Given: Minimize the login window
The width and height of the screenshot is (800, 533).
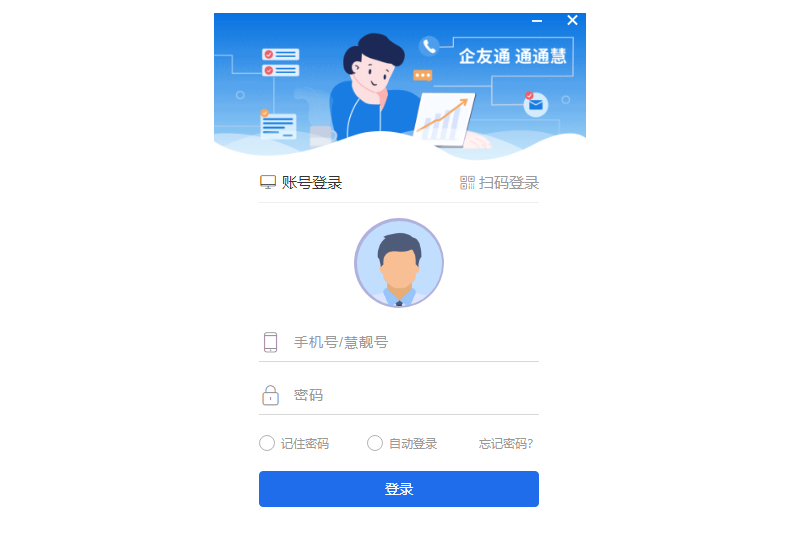Looking at the screenshot, I should coord(537,21).
